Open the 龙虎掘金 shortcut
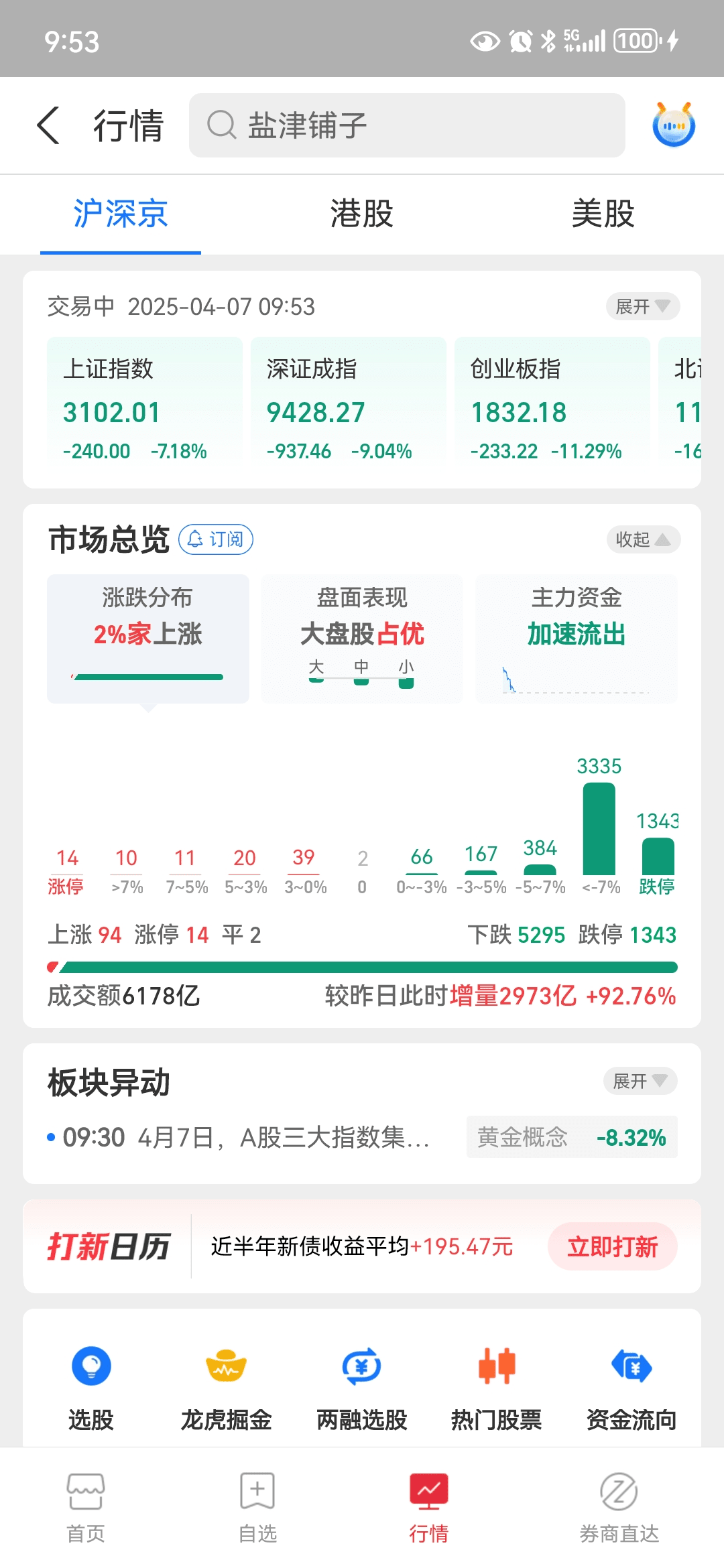The width and height of the screenshot is (724, 1568). coord(226,1387)
